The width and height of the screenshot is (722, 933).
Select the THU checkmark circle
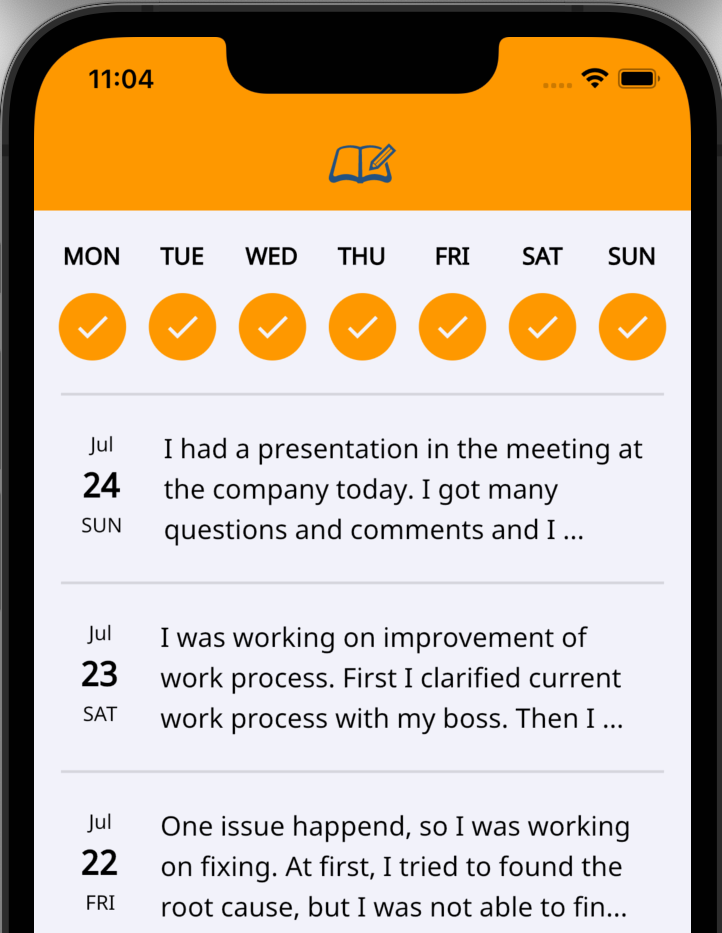click(362, 327)
